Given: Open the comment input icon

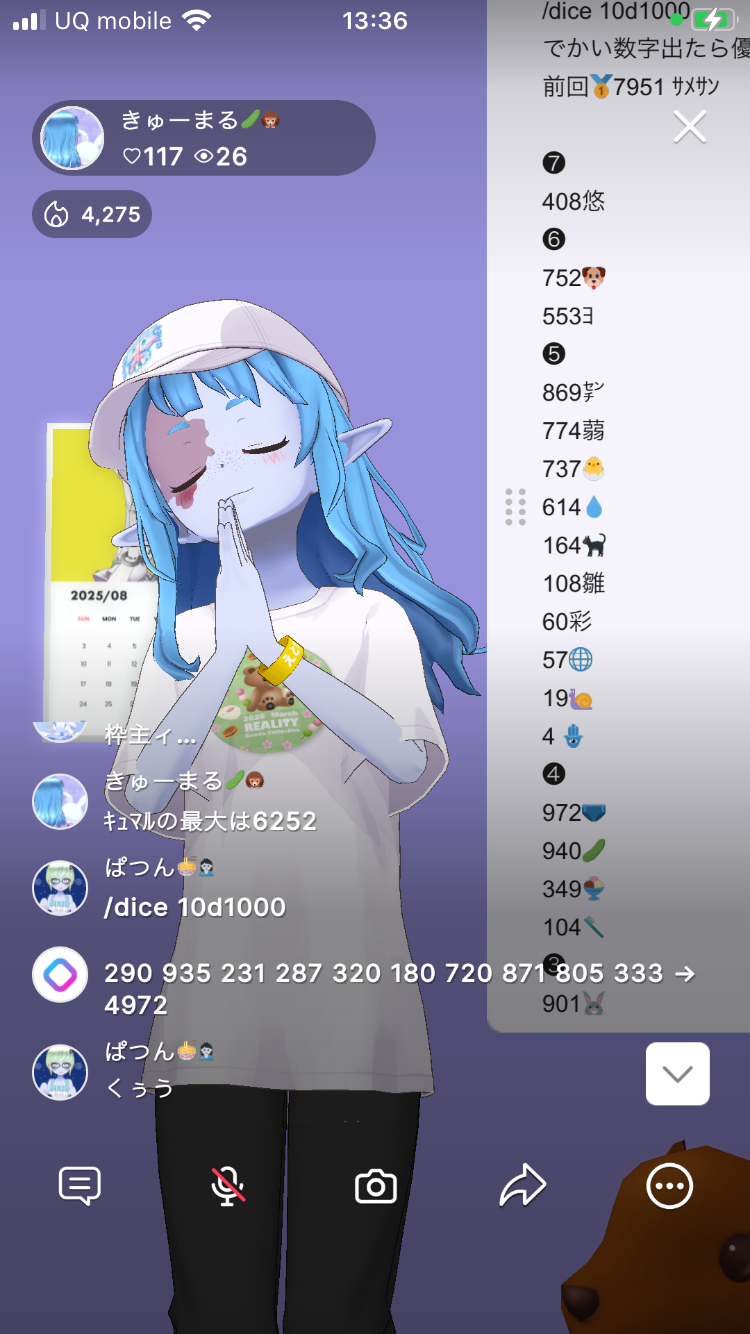Looking at the screenshot, I should tap(80, 1186).
